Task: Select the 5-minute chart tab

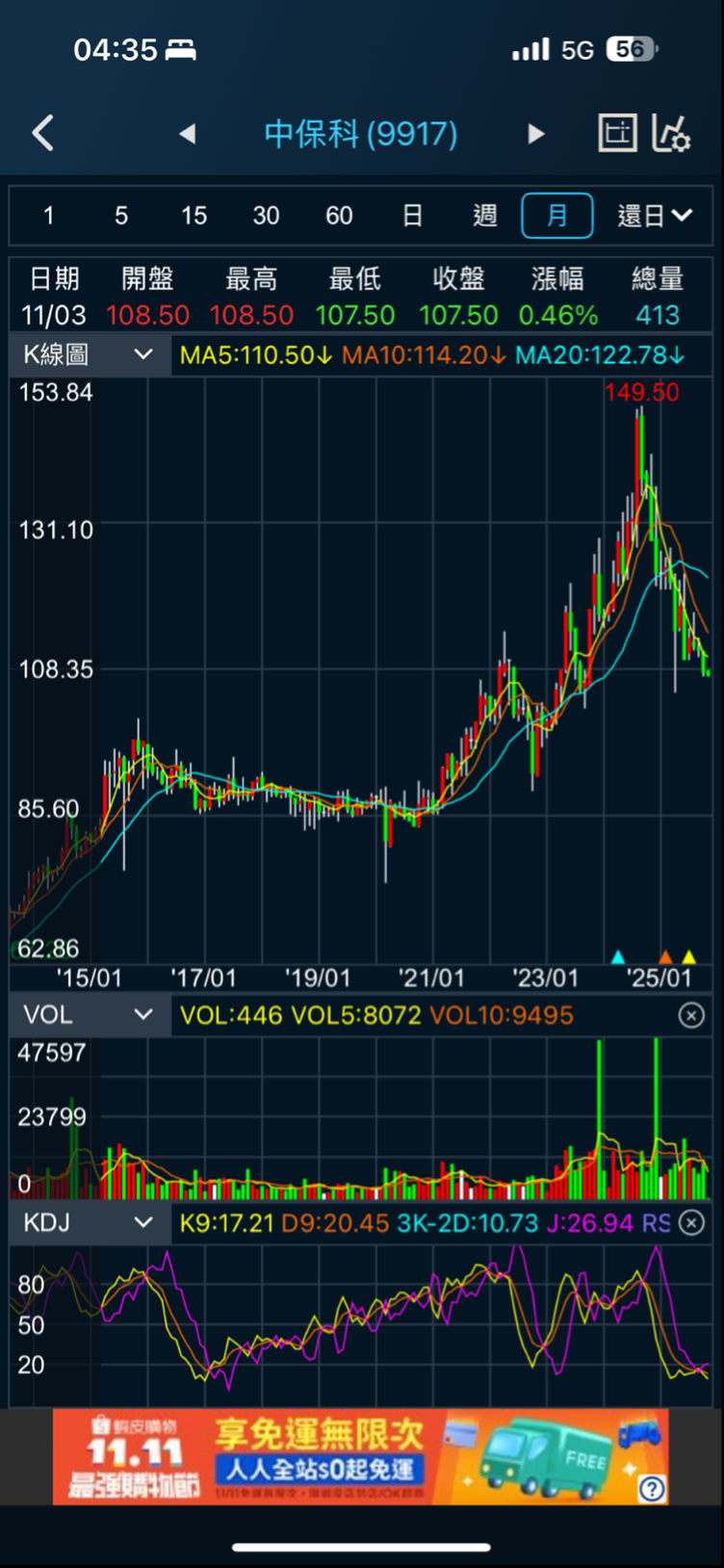Action: pos(121,216)
